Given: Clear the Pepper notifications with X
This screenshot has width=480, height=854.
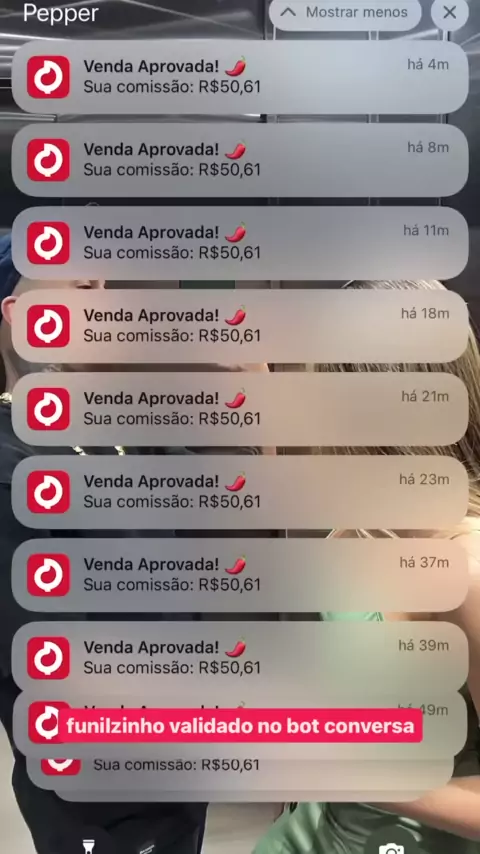Looking at the screenshot, I should pyautogui.click(x=449, y=13).
